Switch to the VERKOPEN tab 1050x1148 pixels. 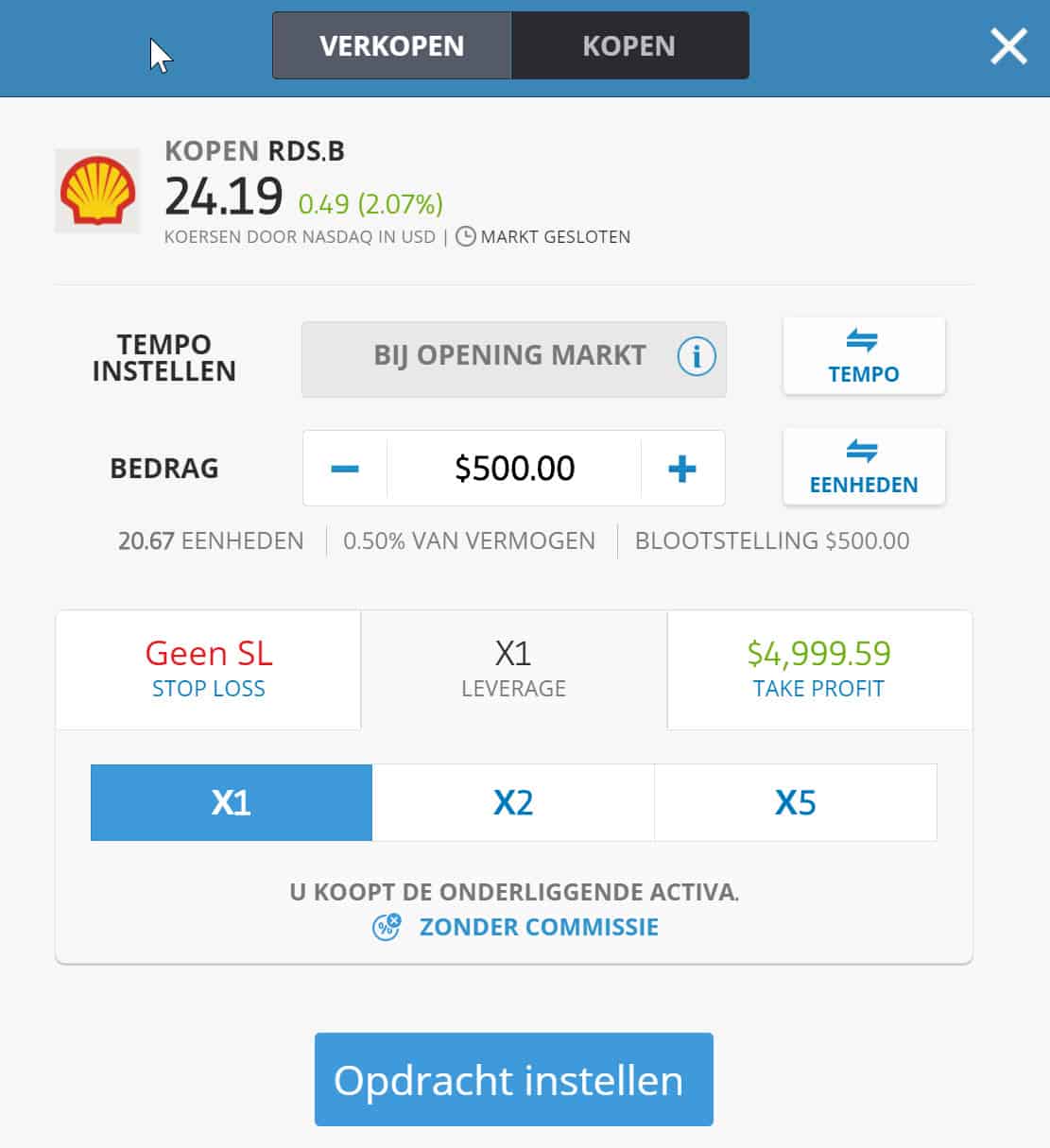click(x=391, y=45)
